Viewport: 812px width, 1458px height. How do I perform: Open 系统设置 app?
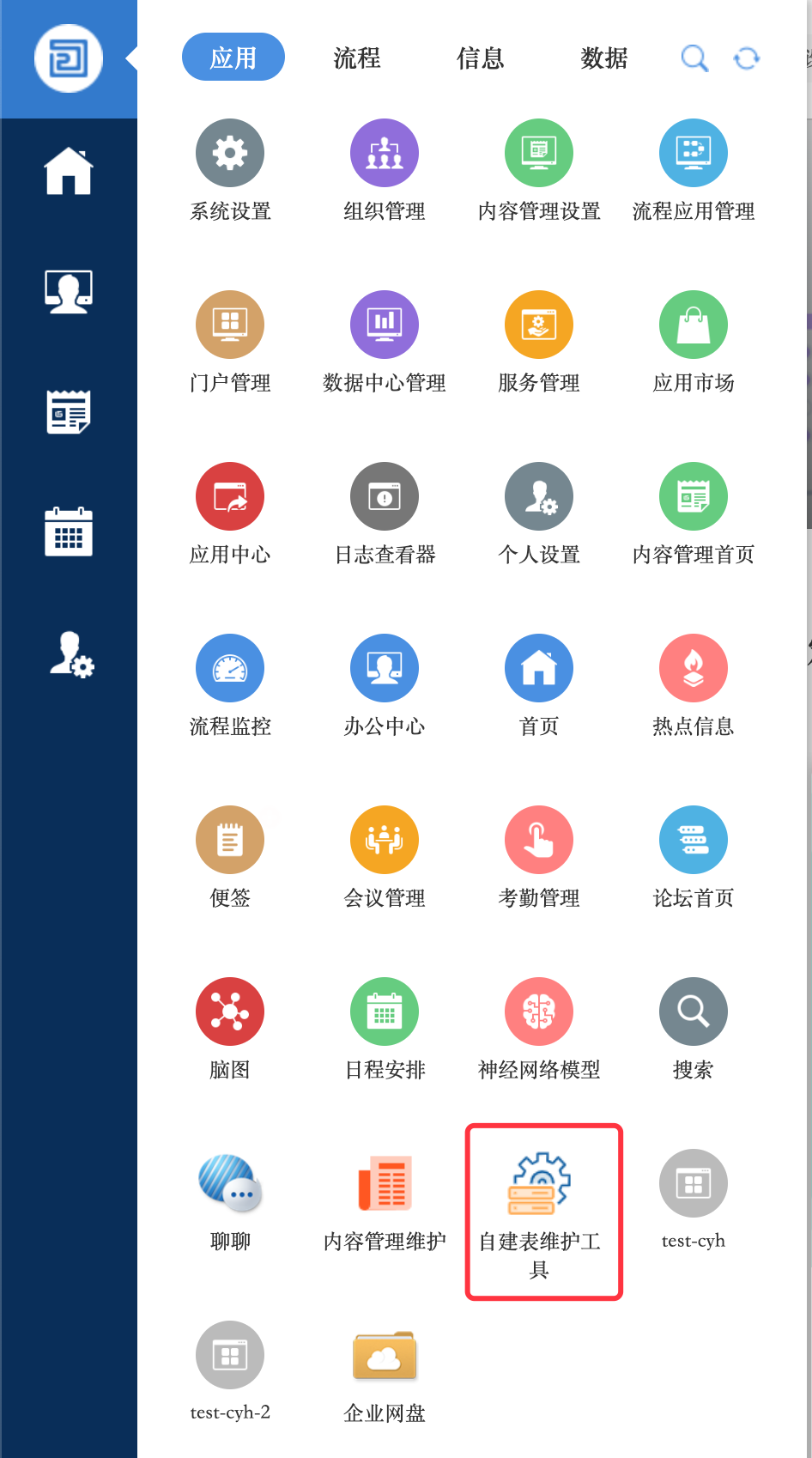click(x=230, y=154)
